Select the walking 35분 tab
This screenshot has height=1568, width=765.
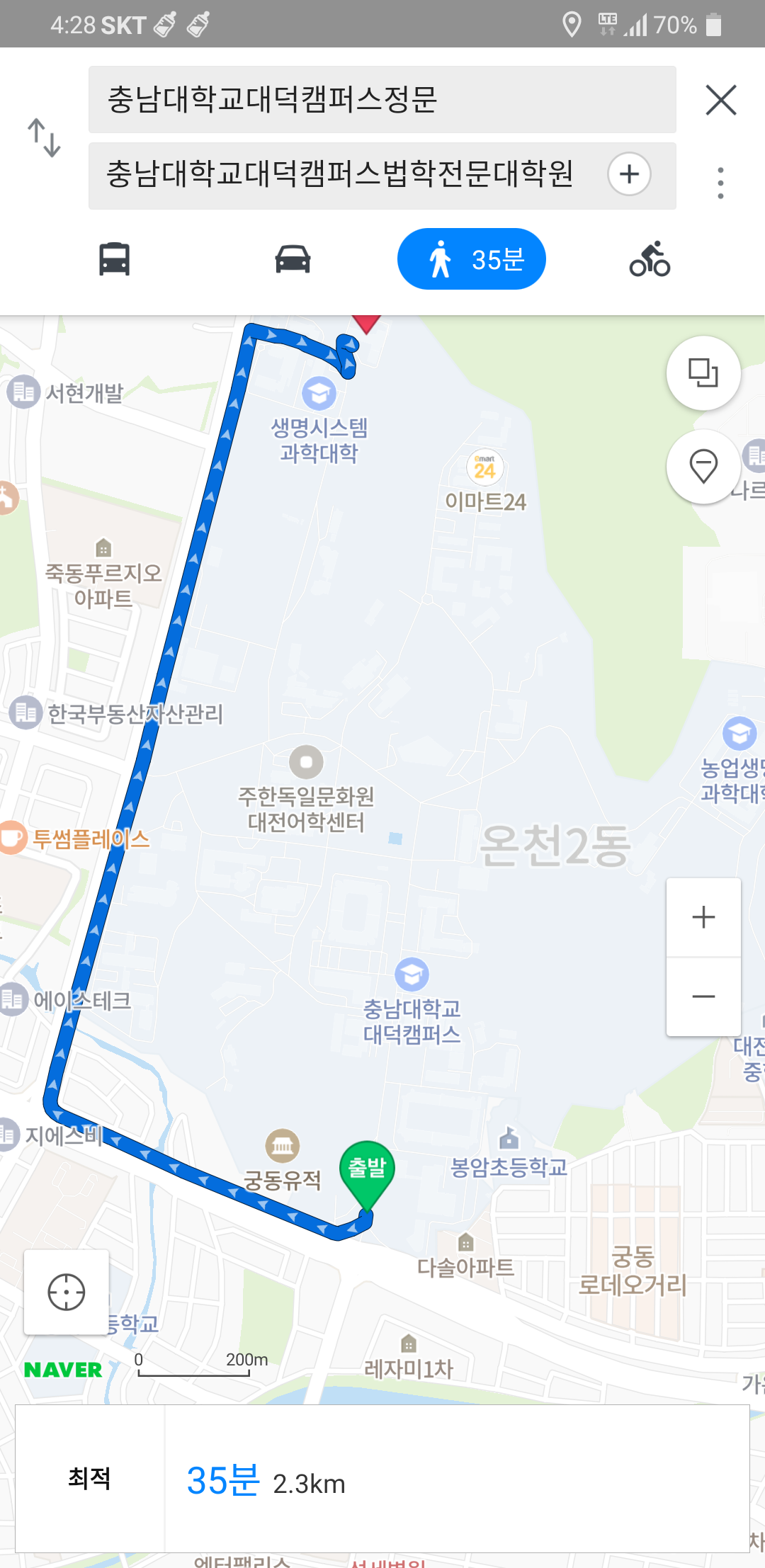tap(471, 259)
